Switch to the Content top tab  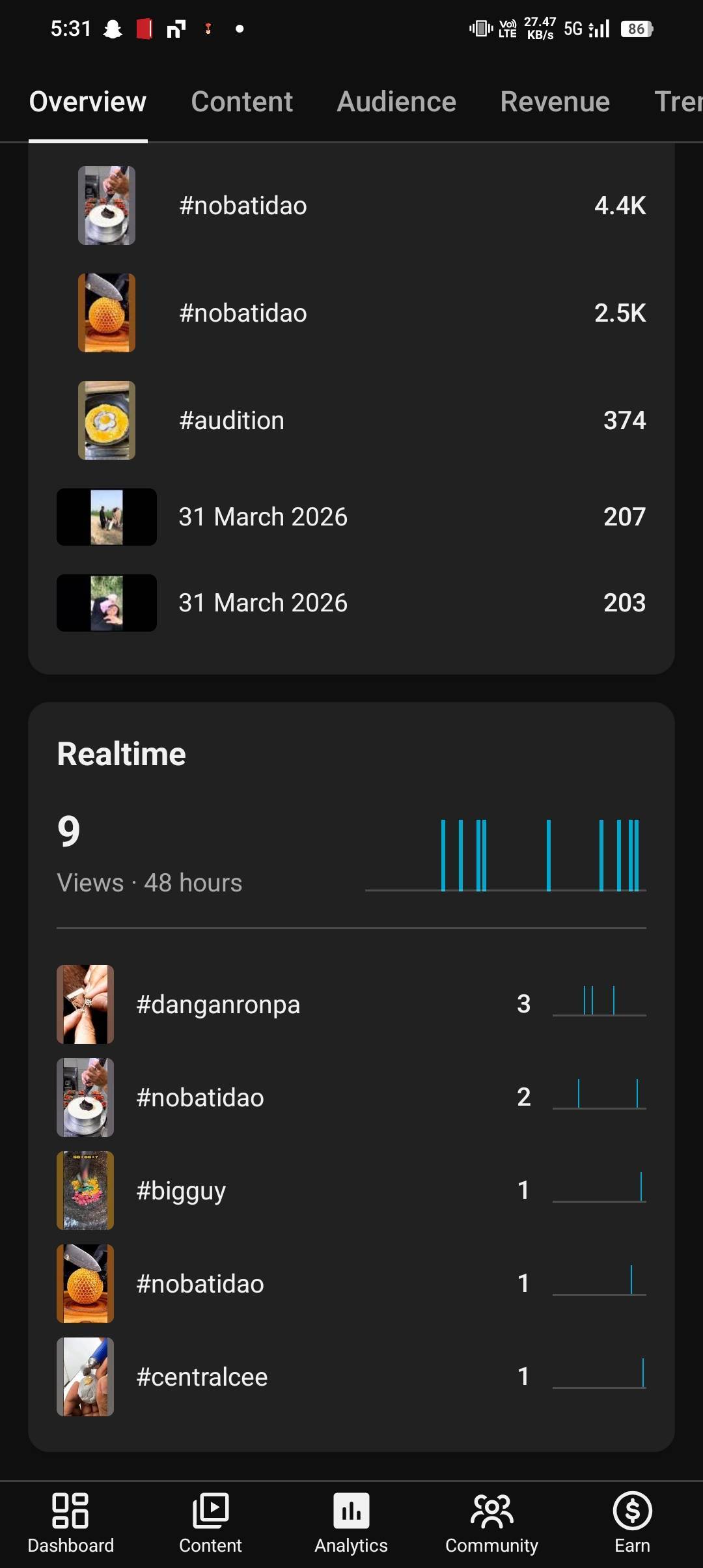[x=241, y=102]
